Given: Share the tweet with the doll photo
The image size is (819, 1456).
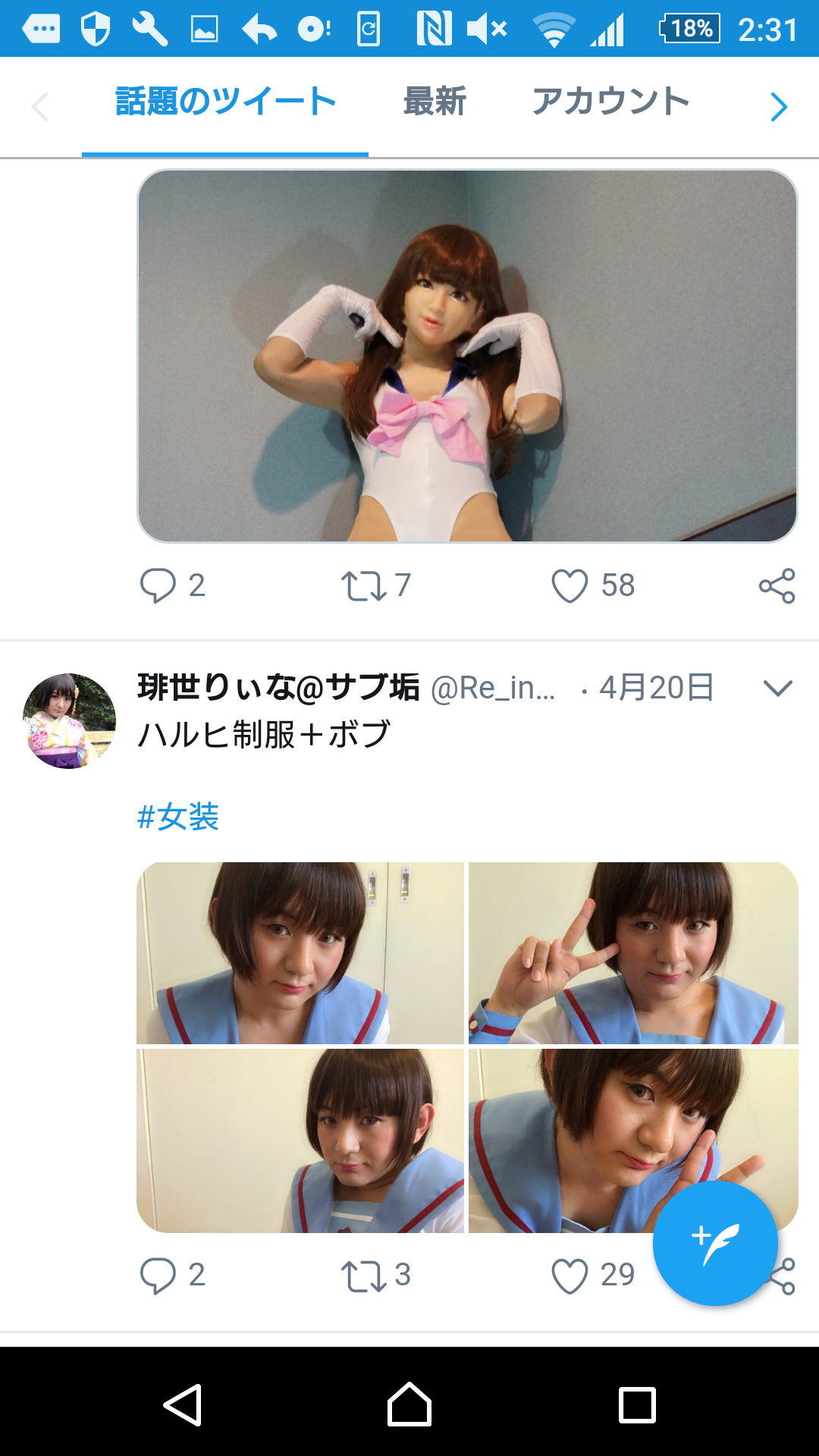Looking at the screenshot, I should (x=777, y=585).
